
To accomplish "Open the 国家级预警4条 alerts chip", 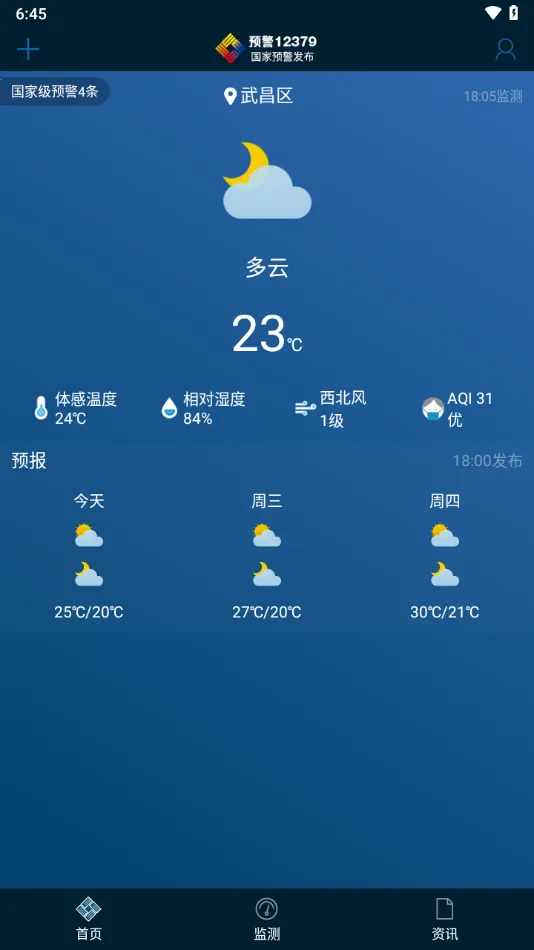I will (55, 91).
